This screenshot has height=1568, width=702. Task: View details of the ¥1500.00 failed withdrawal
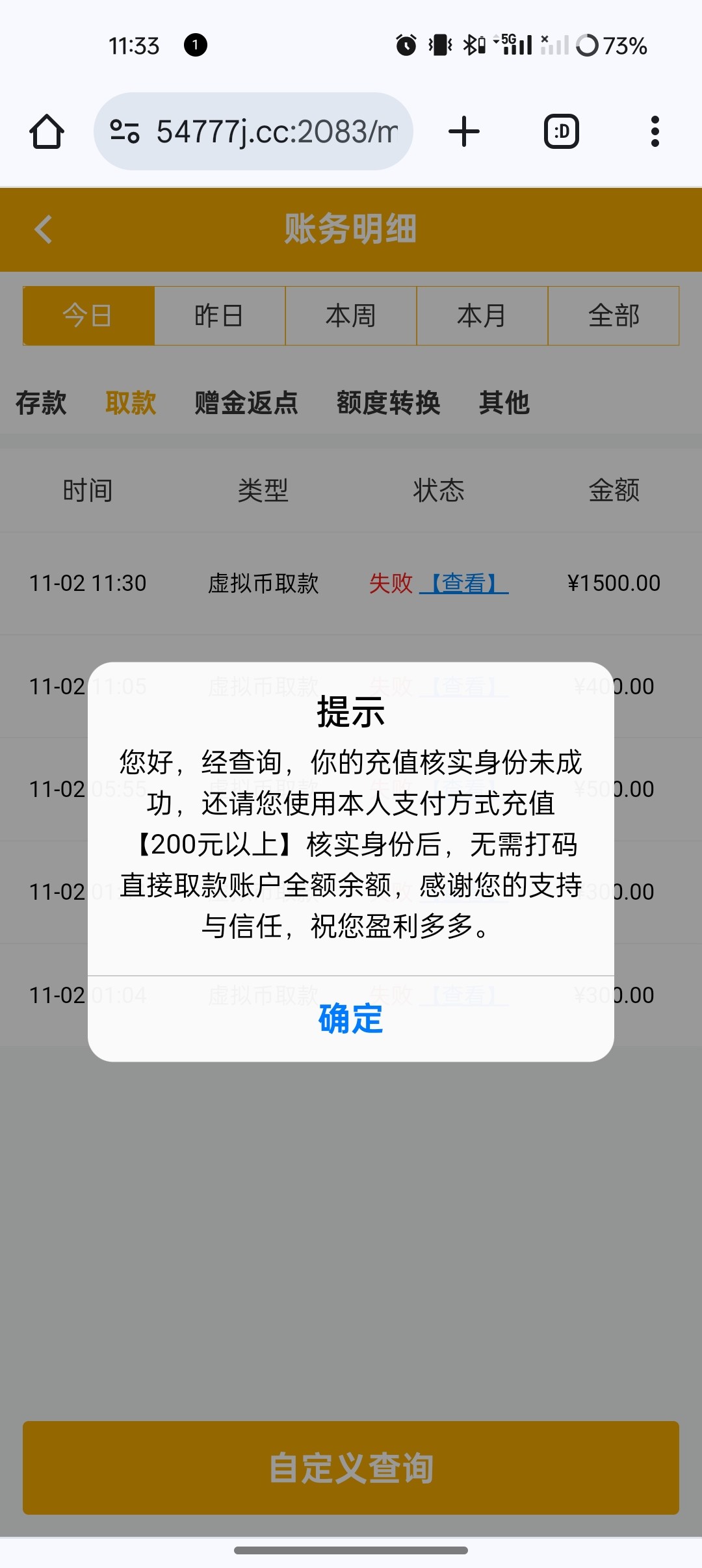pyautogui.click(x=464, y=583)
